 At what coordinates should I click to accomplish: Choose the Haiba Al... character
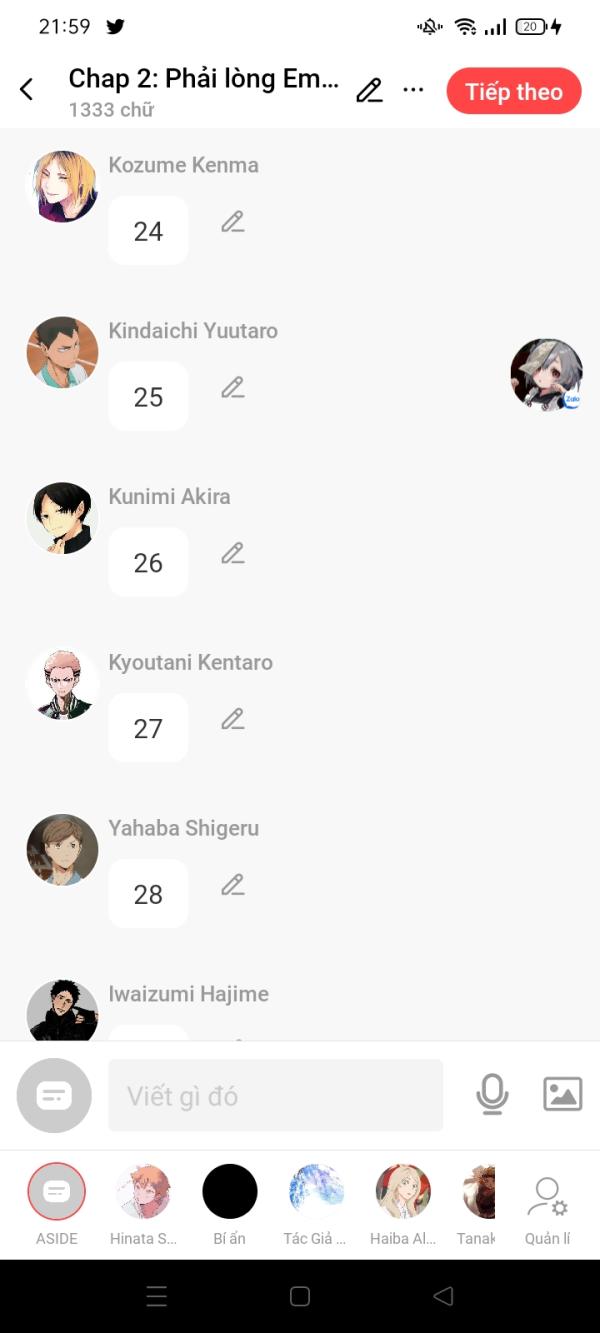403,1191
